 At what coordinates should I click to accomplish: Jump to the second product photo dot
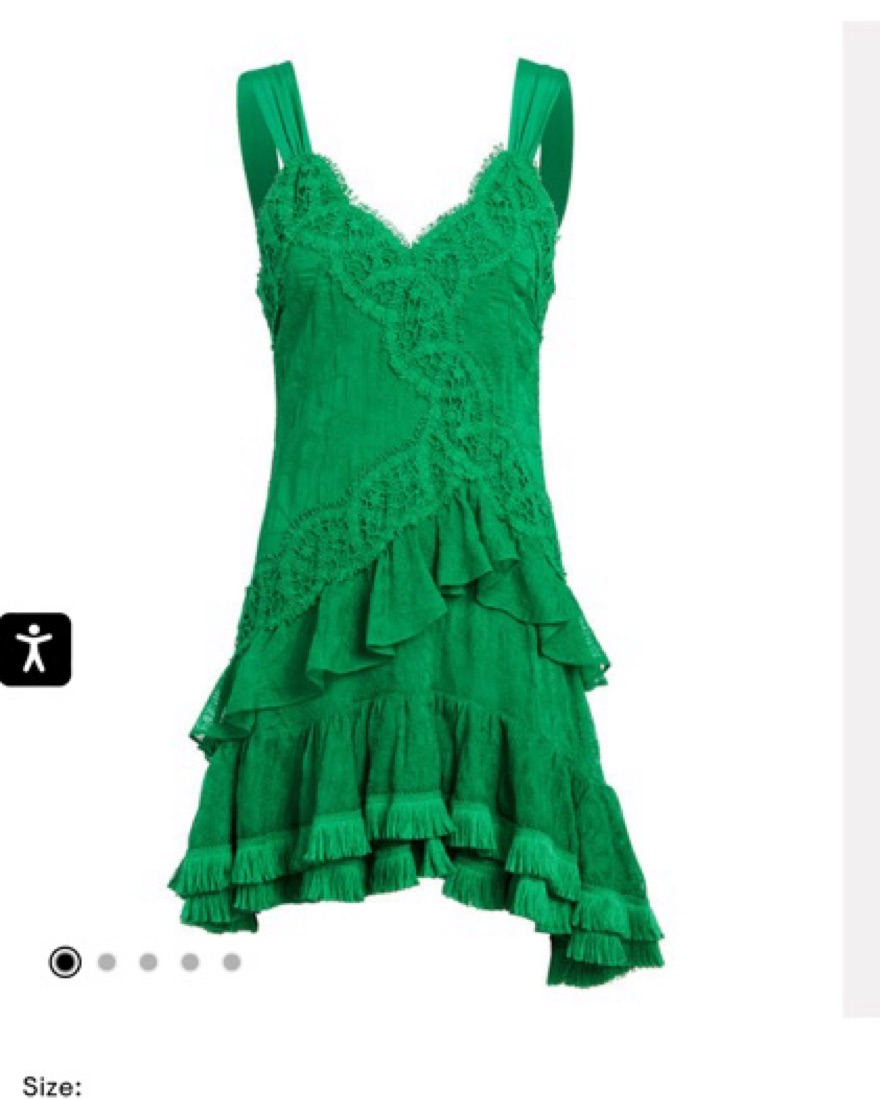(107, 962)
